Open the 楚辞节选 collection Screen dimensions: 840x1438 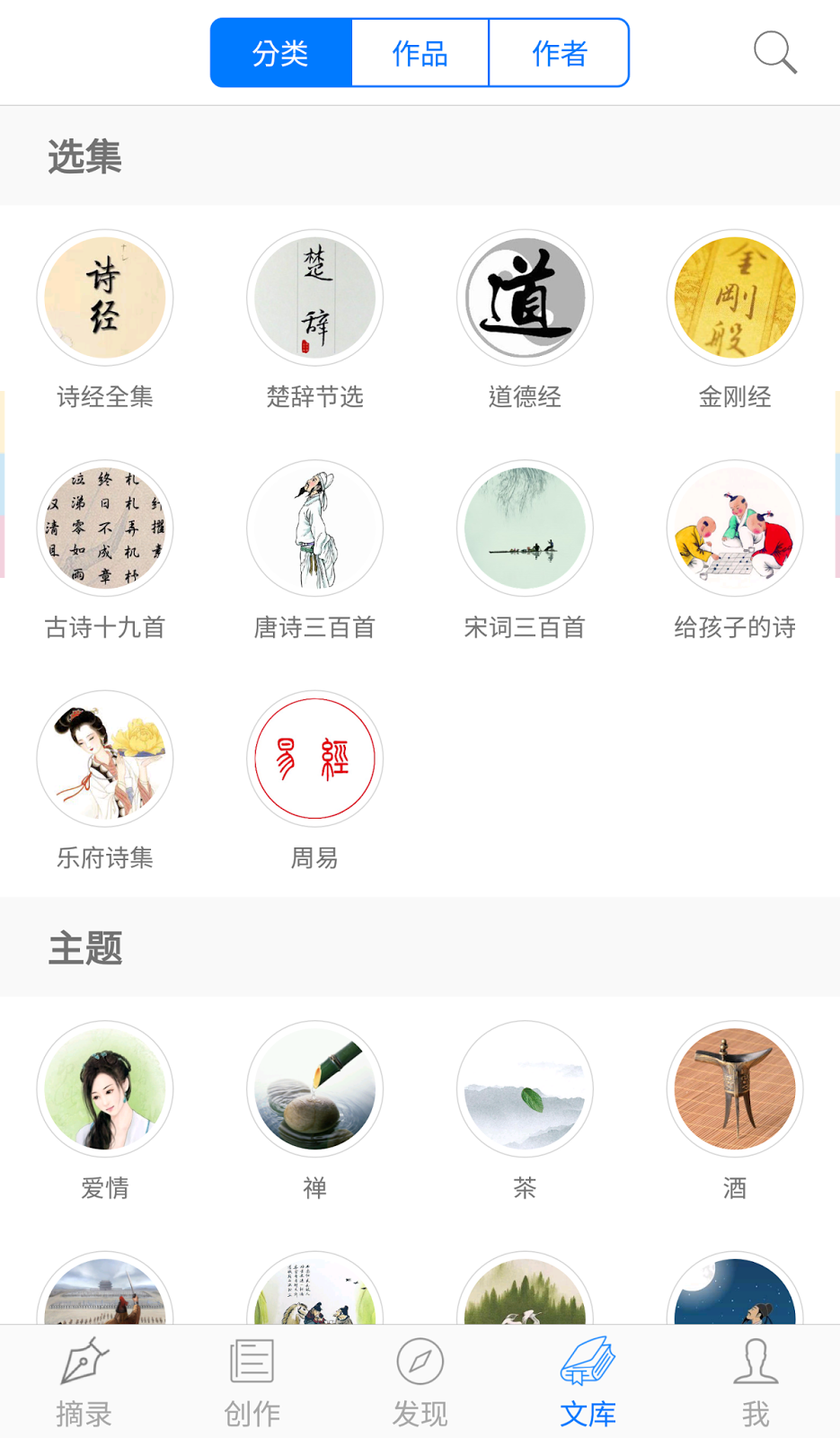(x=315, y=298)
